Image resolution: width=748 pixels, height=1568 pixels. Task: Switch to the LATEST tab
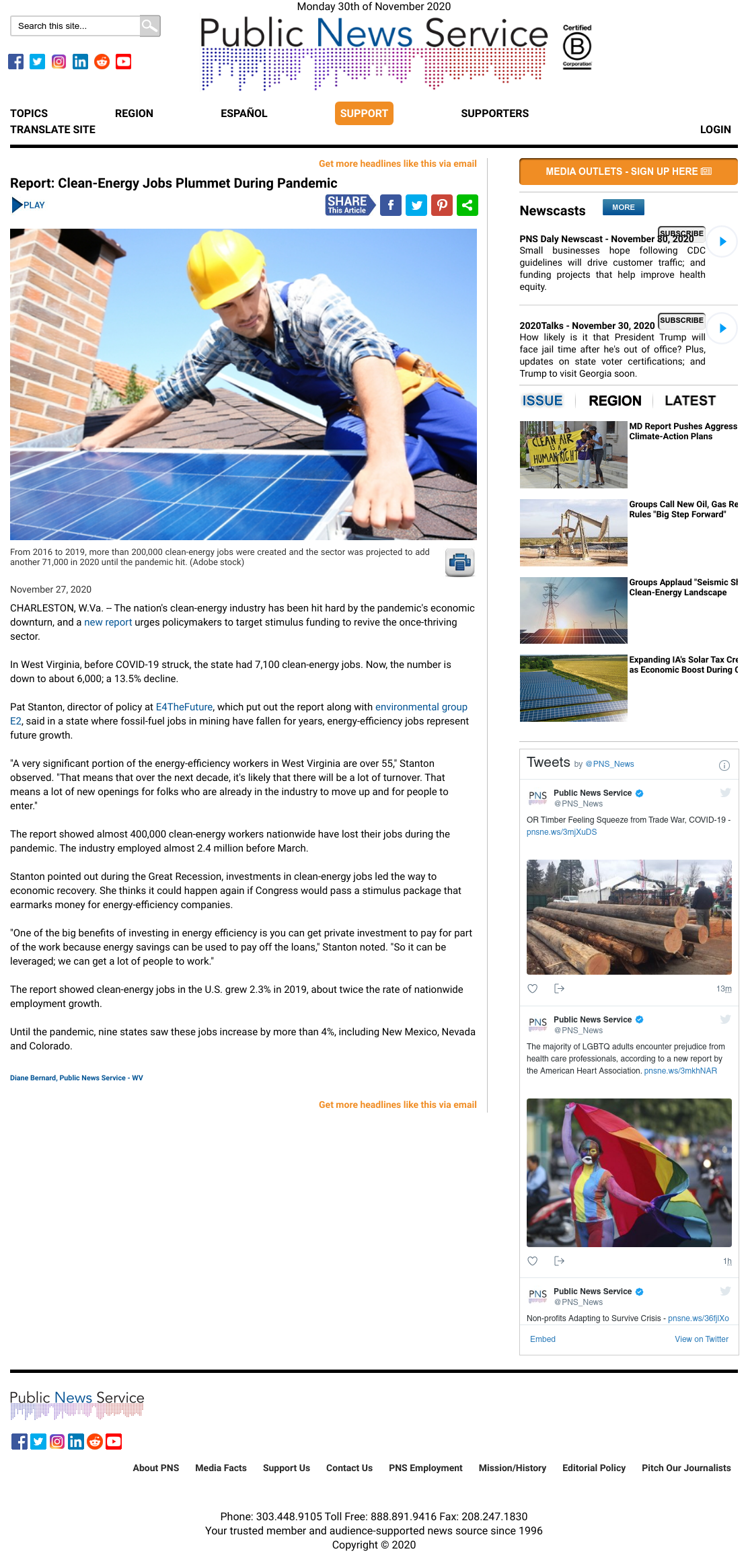click(x=690, y=401)
